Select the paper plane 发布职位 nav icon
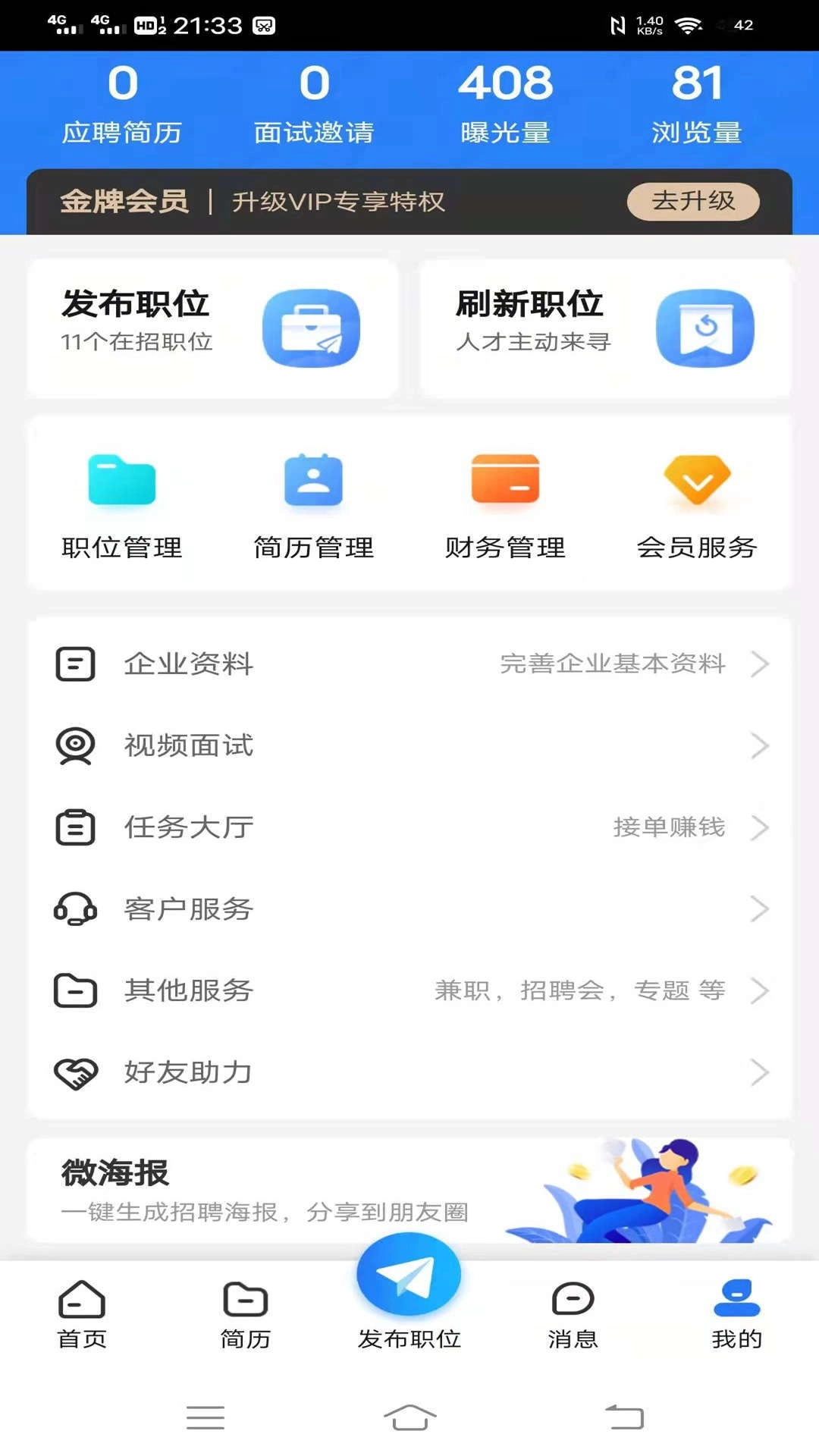The height and width of the screenshot is (1456, 819). point(409,1276)
